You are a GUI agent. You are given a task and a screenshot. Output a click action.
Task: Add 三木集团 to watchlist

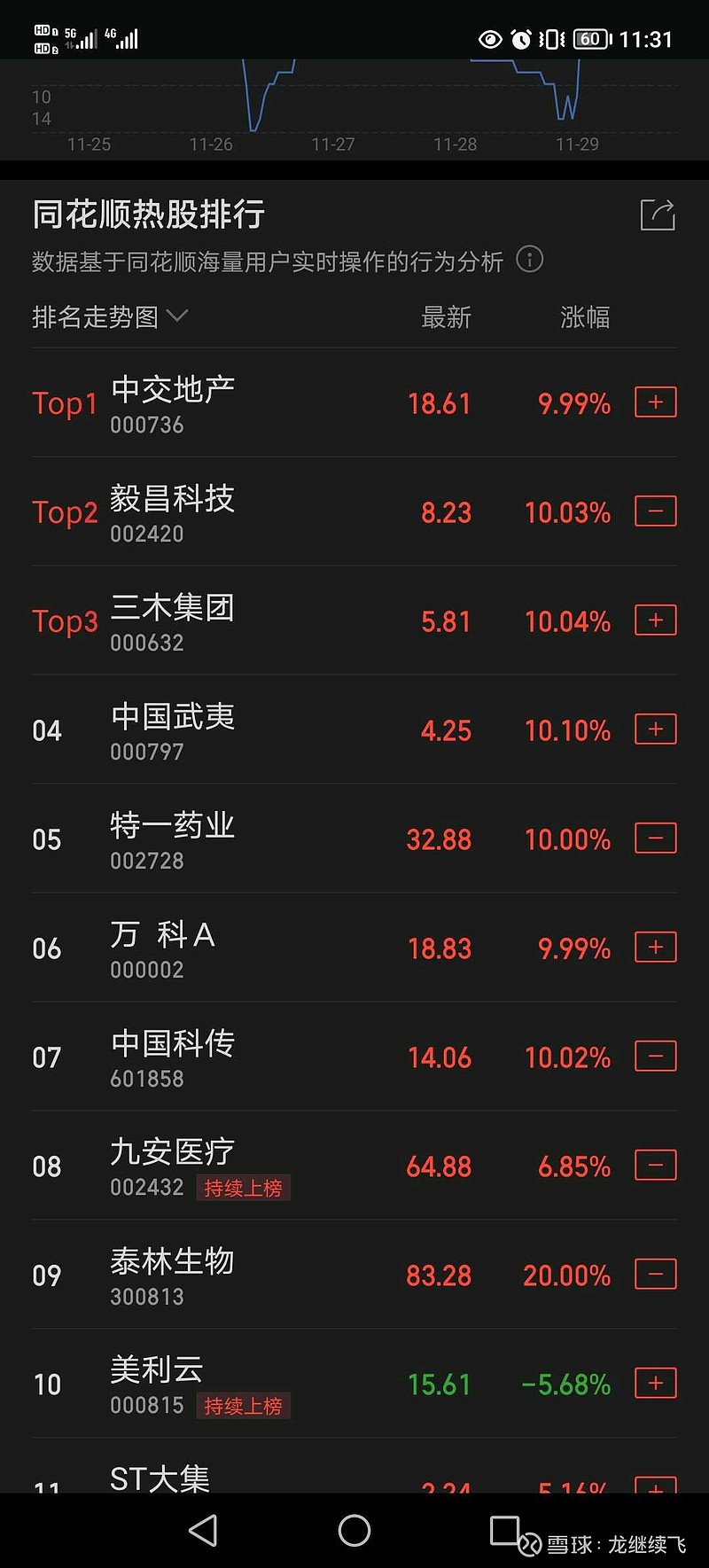pos(656,620)
